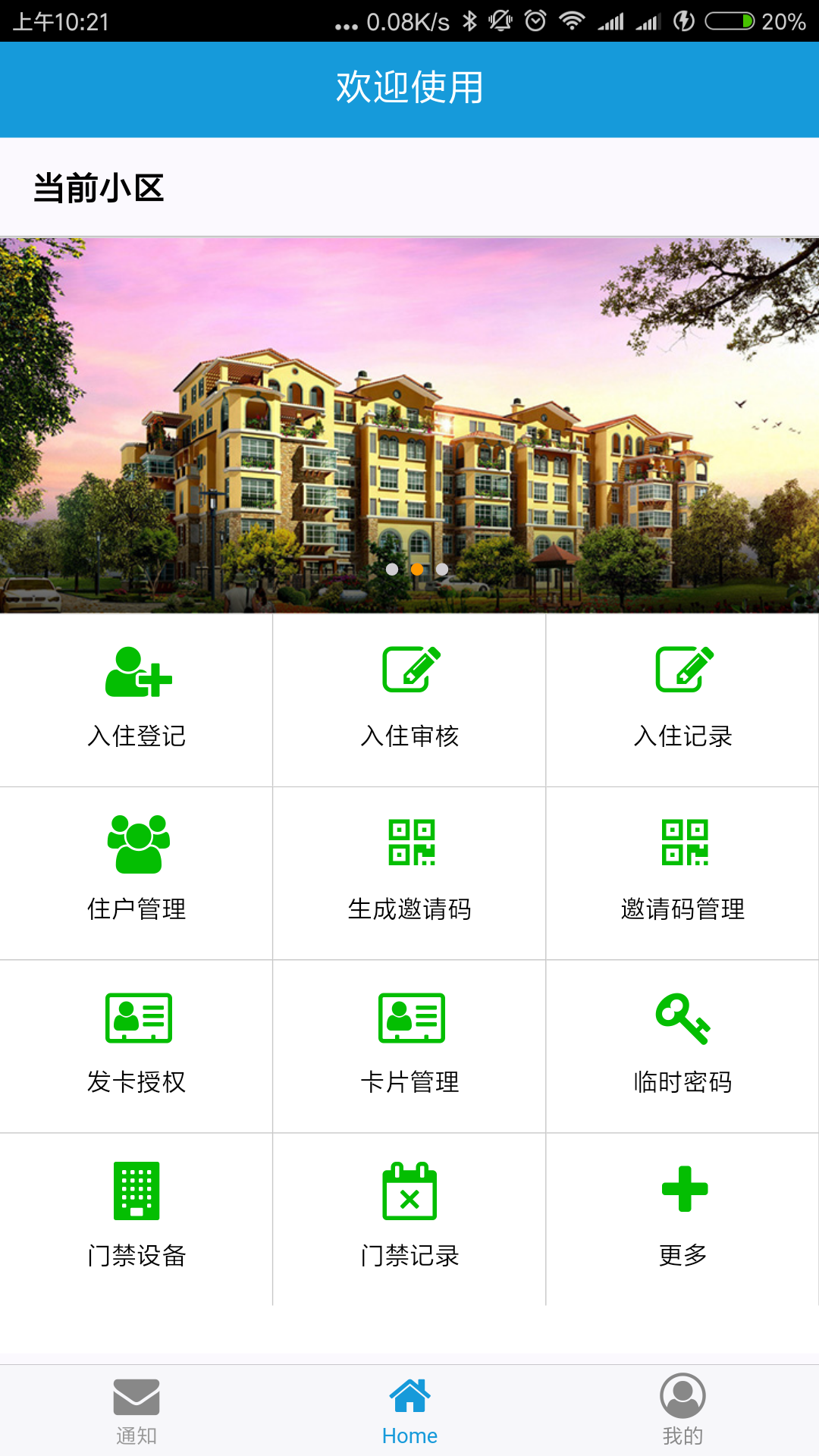Open 邀请码管理 invitation code management
The image size is (819, 1456).
tap(682, 872)
